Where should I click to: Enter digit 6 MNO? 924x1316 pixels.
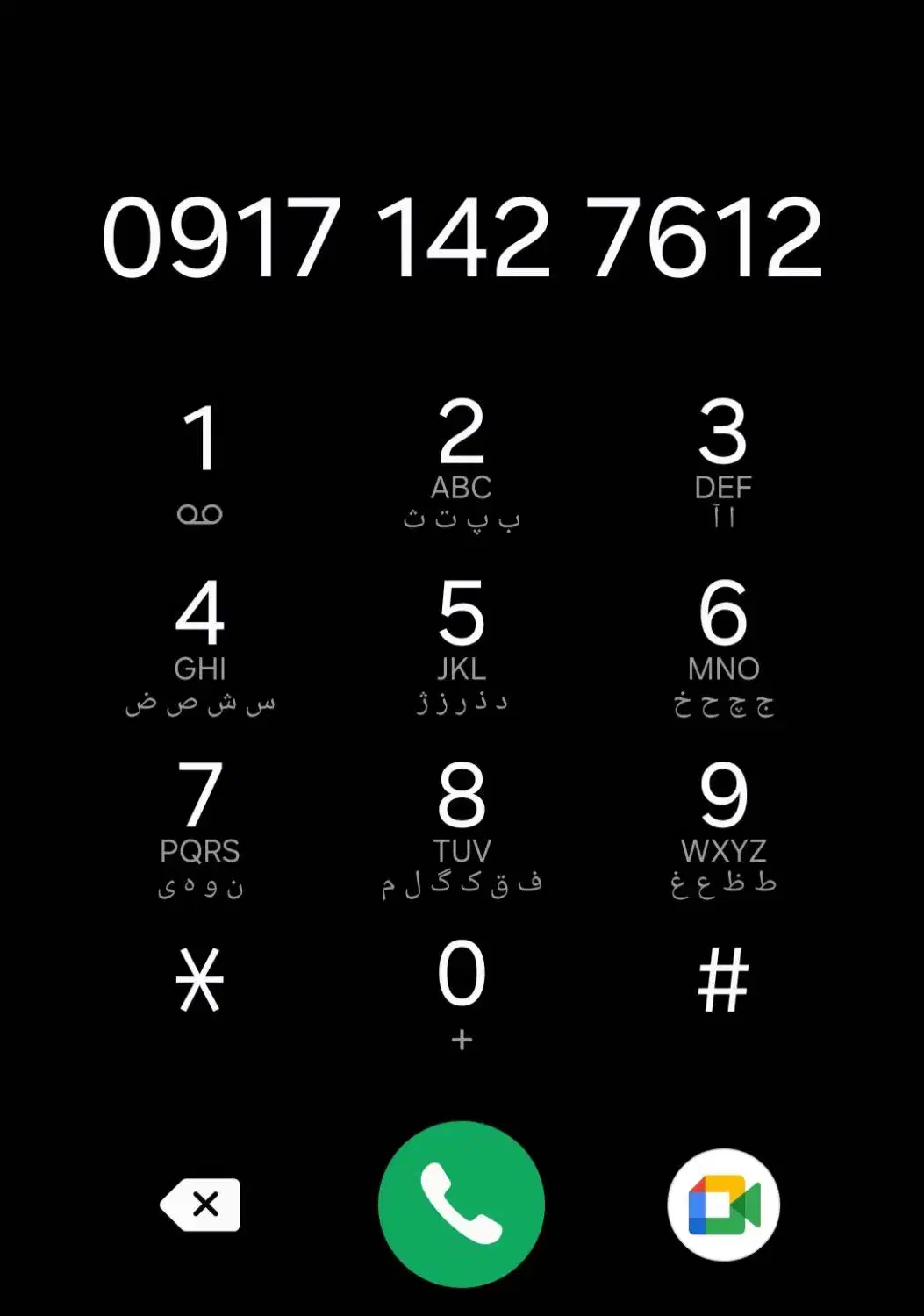[x=723, y=647]
